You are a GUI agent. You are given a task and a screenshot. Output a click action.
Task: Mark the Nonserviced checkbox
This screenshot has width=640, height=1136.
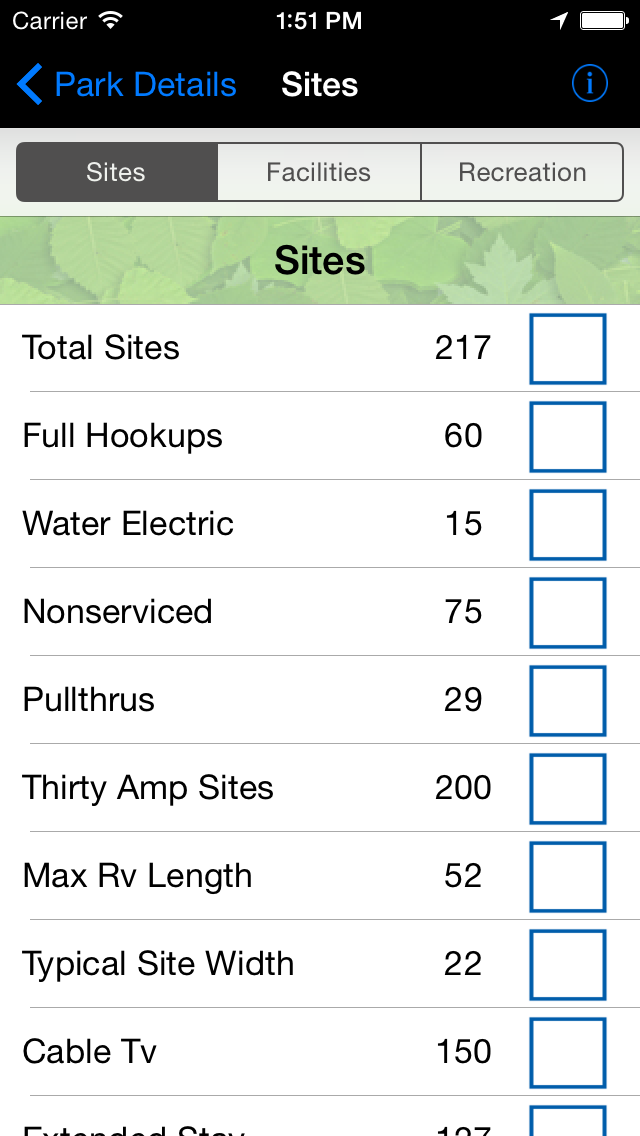pos(568,612)
